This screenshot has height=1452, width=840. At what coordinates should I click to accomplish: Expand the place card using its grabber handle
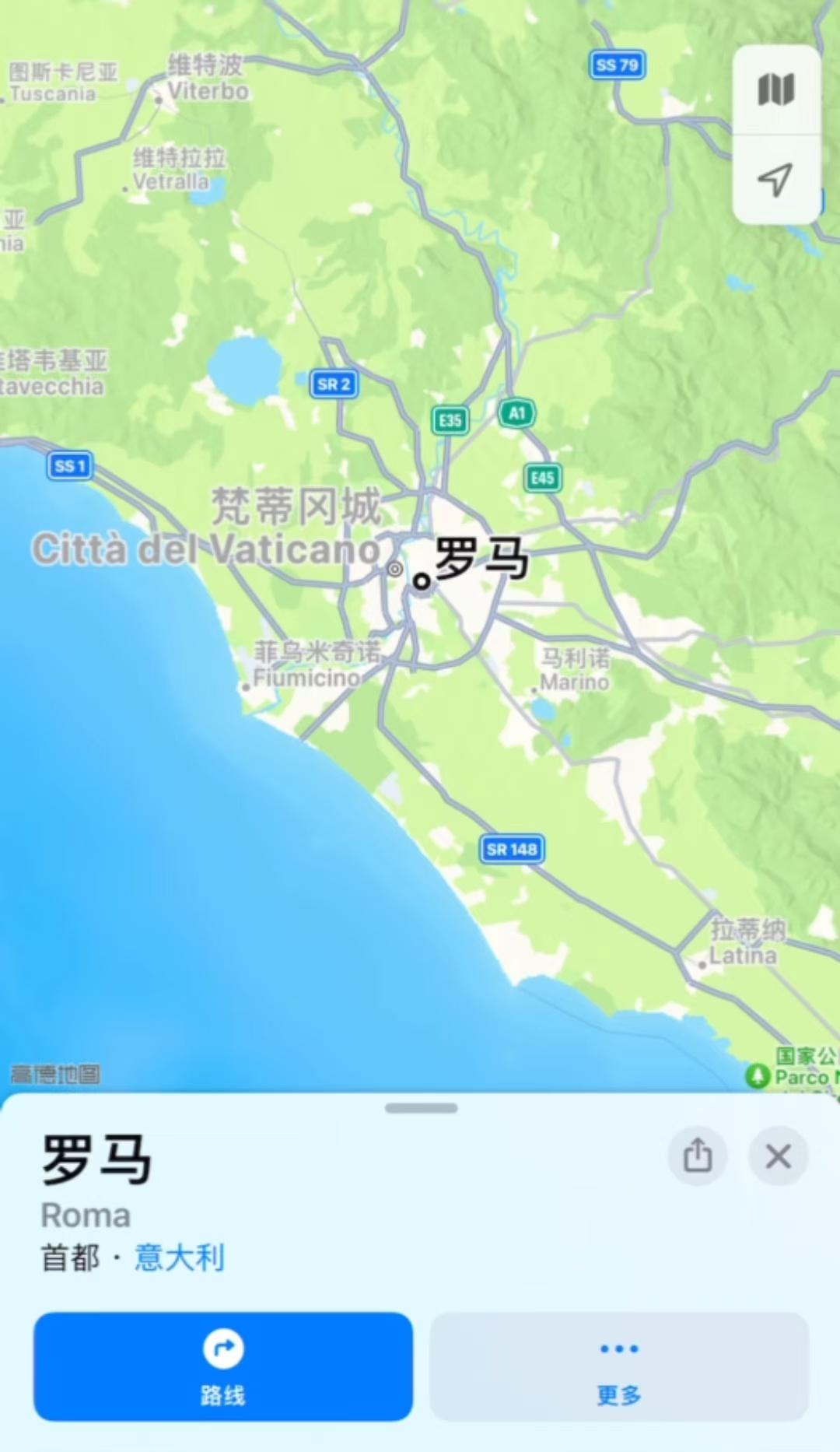(x=421, y=1108)
